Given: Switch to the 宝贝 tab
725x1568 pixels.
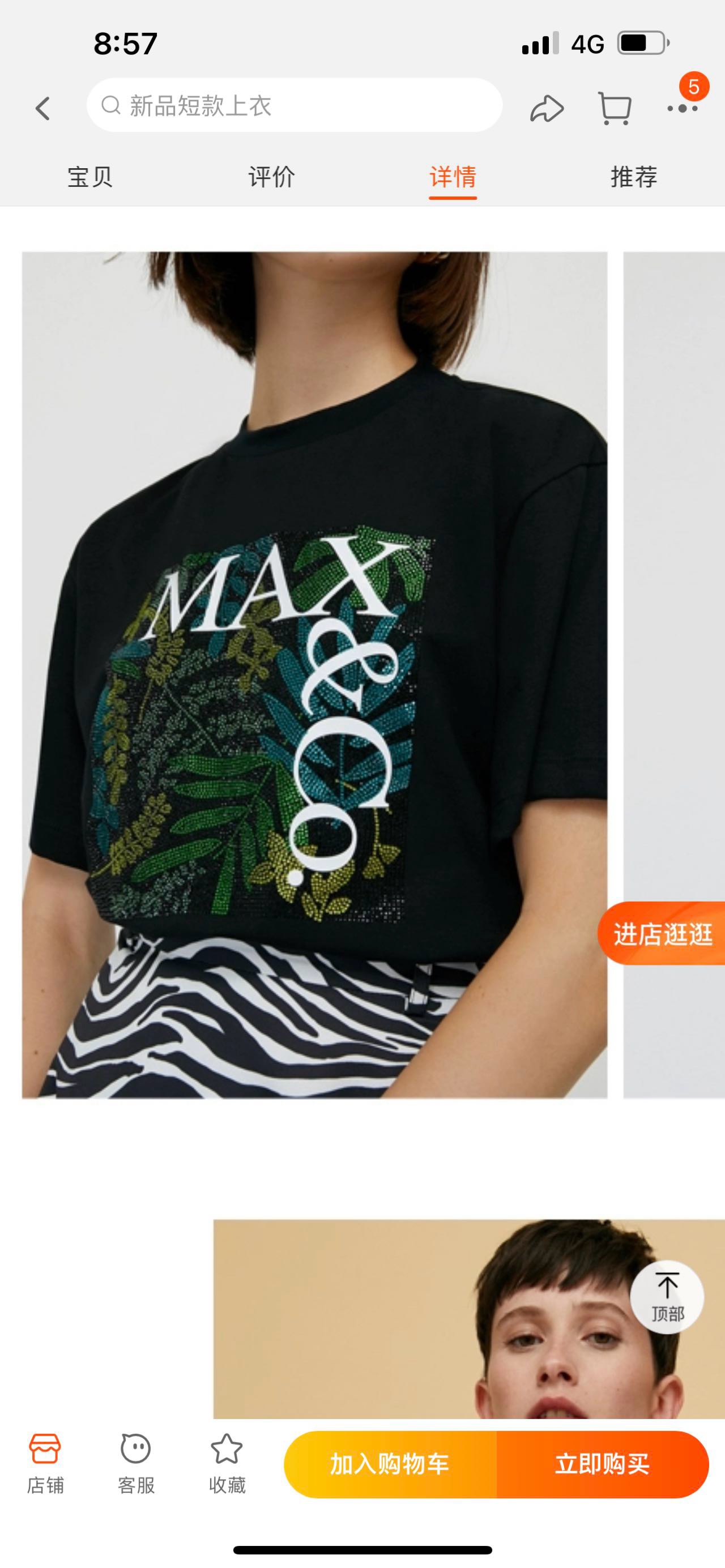Looking at the screenshot, I should pyautogui.click(x=90, y=177).
